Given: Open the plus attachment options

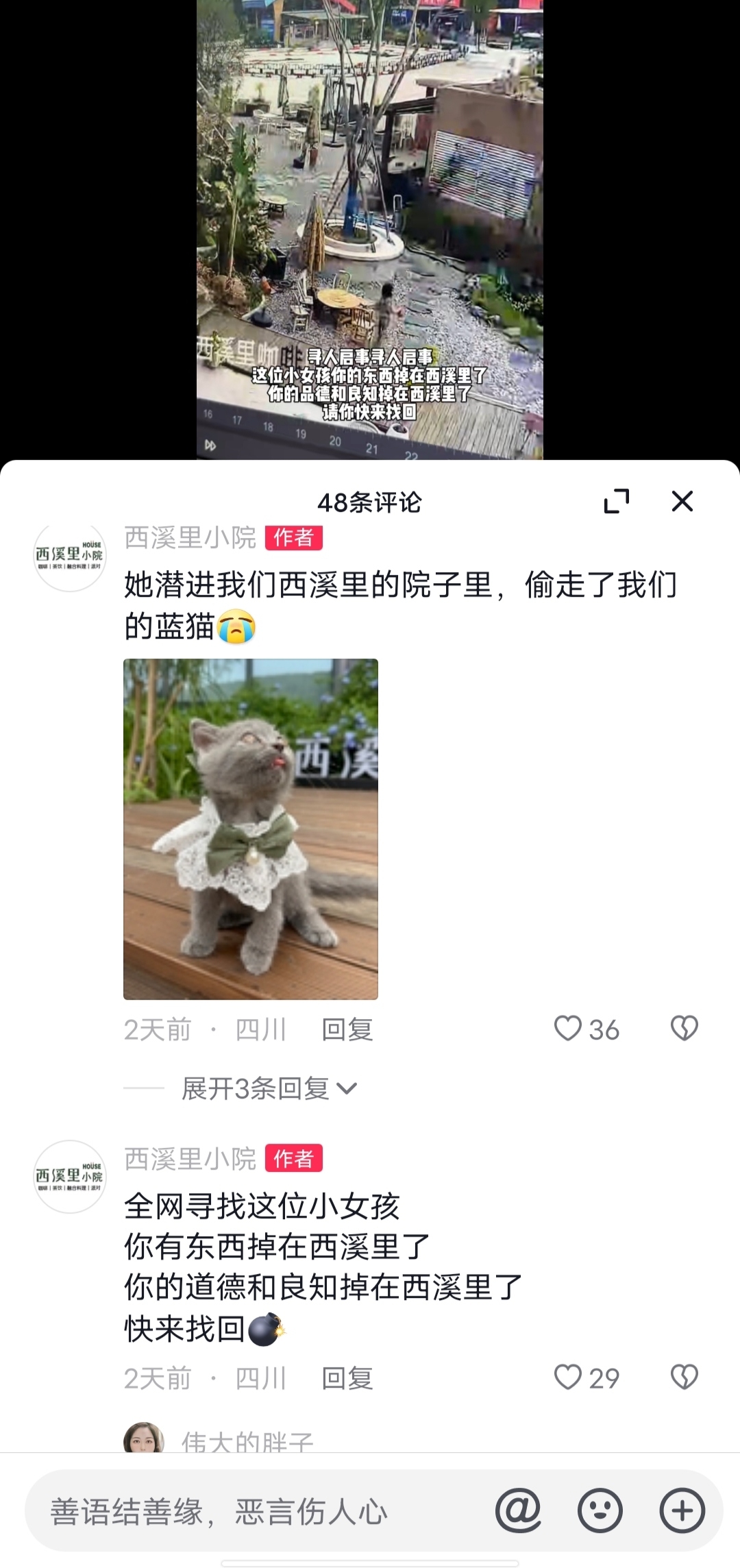Looking at the screenshot, I should tap(682, 1510).
